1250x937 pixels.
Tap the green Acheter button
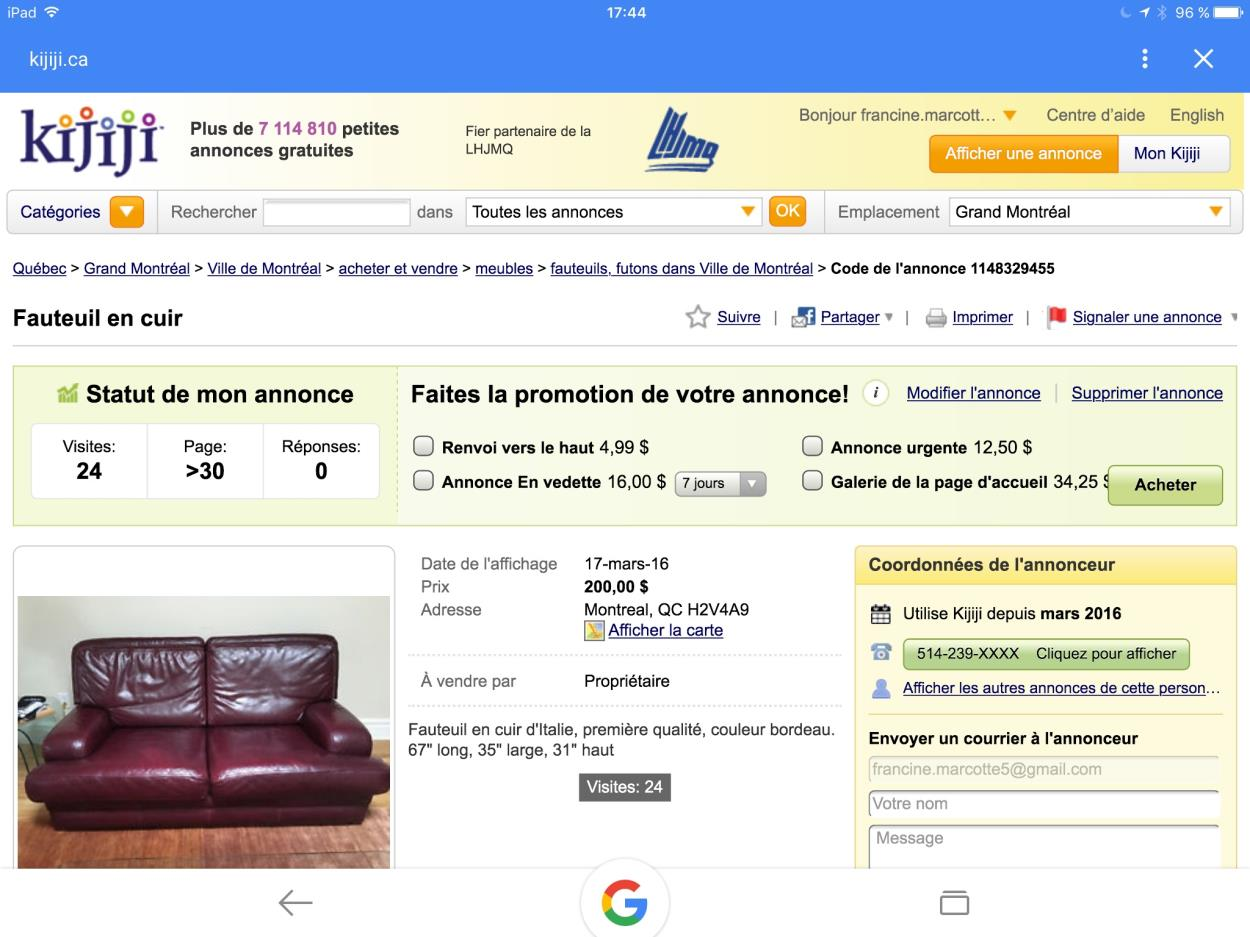(1164, 485)
